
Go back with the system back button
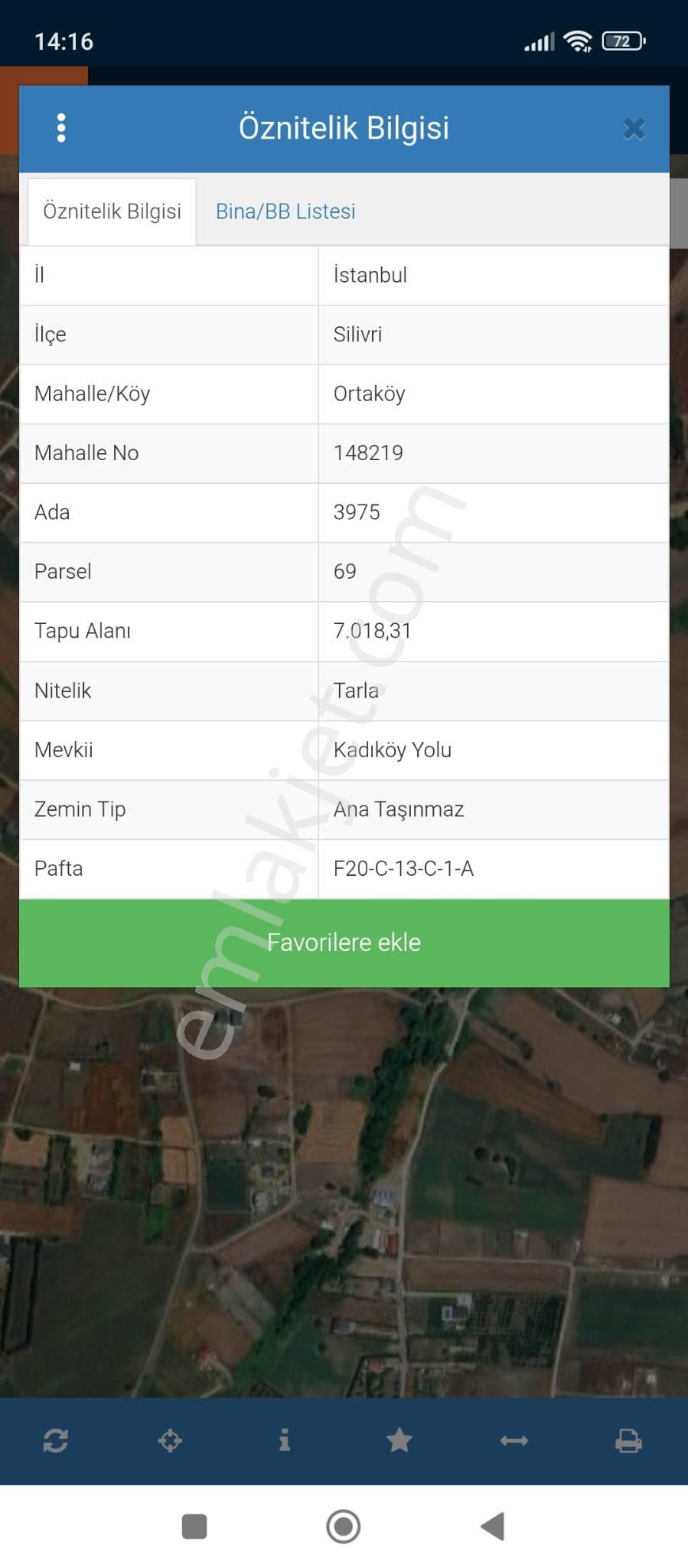point(494,1526)
